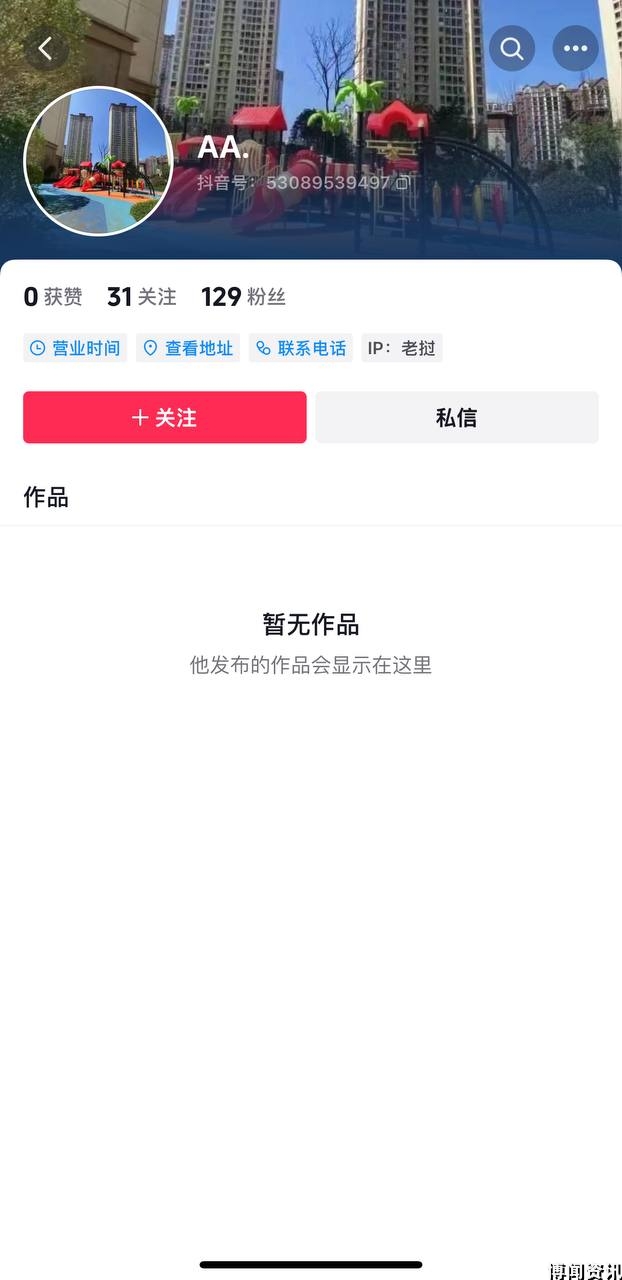Go back with the top-left arrow
This screenshot has width=622, height=1280.
[x=46, y=48]
